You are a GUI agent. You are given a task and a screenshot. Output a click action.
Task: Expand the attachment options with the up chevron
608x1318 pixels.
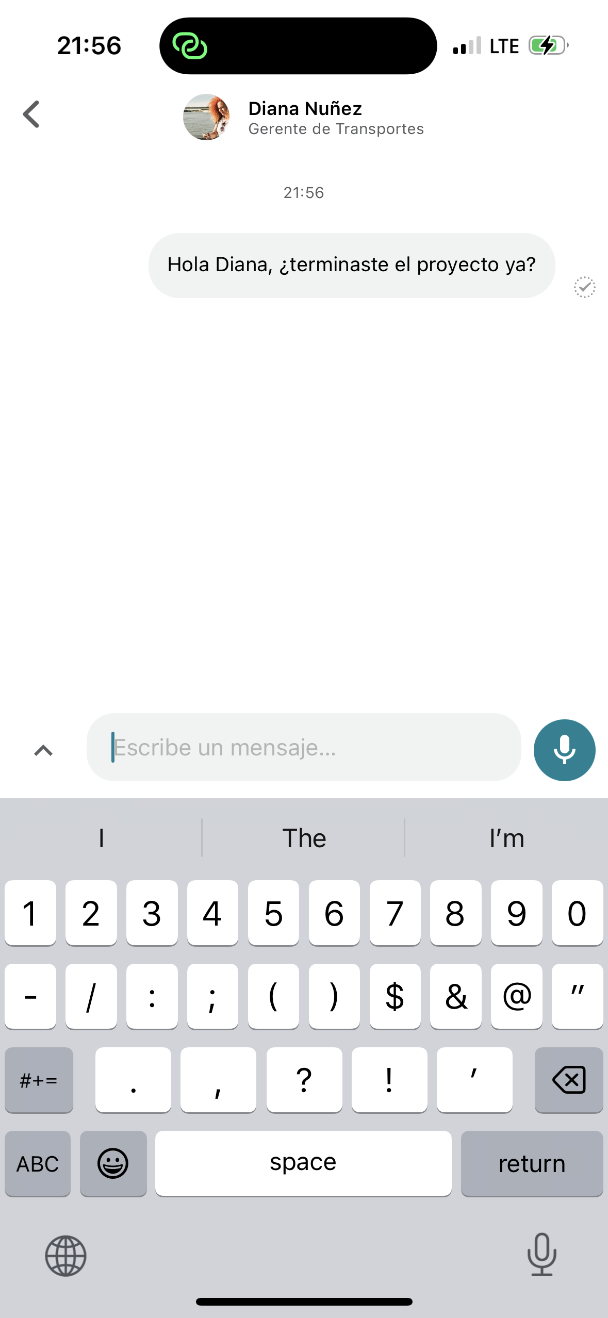43,750
